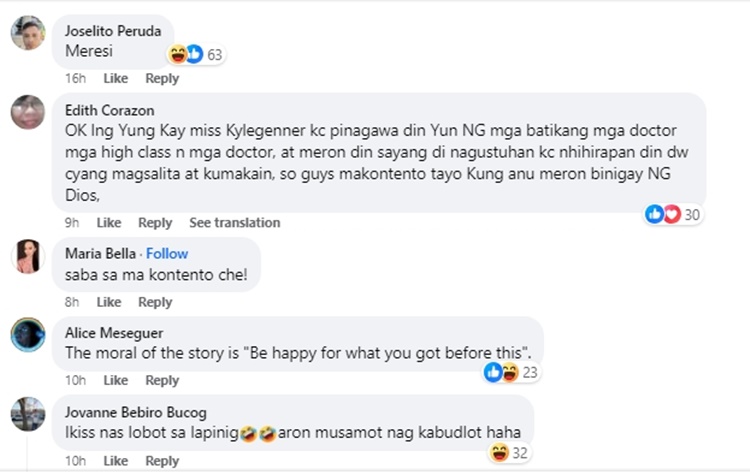Screen dimensions: 750x474
Task: Open Maria Bella's profile picture
Action: tap(28, 256)
